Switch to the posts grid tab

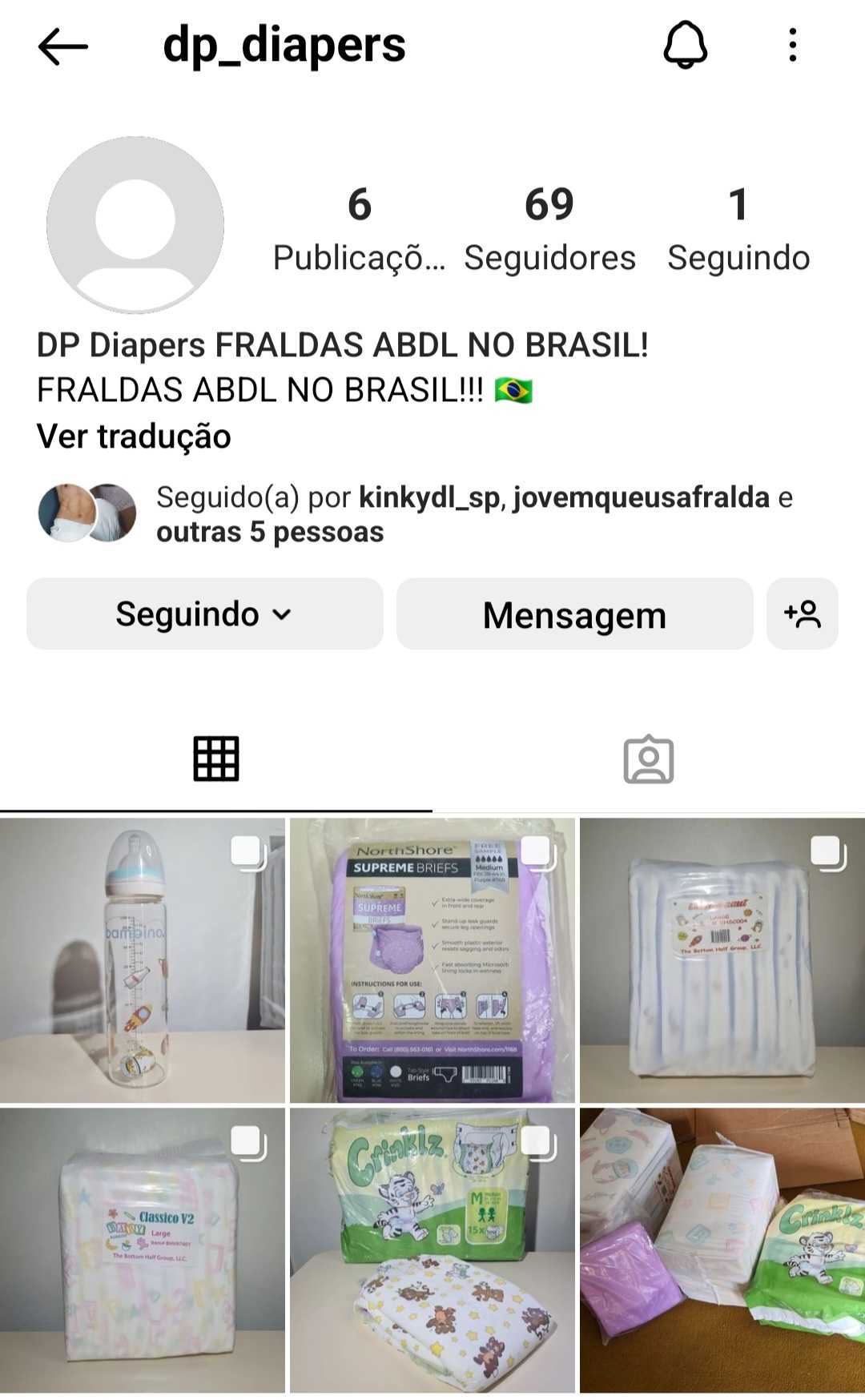click(x=216, y=758)
